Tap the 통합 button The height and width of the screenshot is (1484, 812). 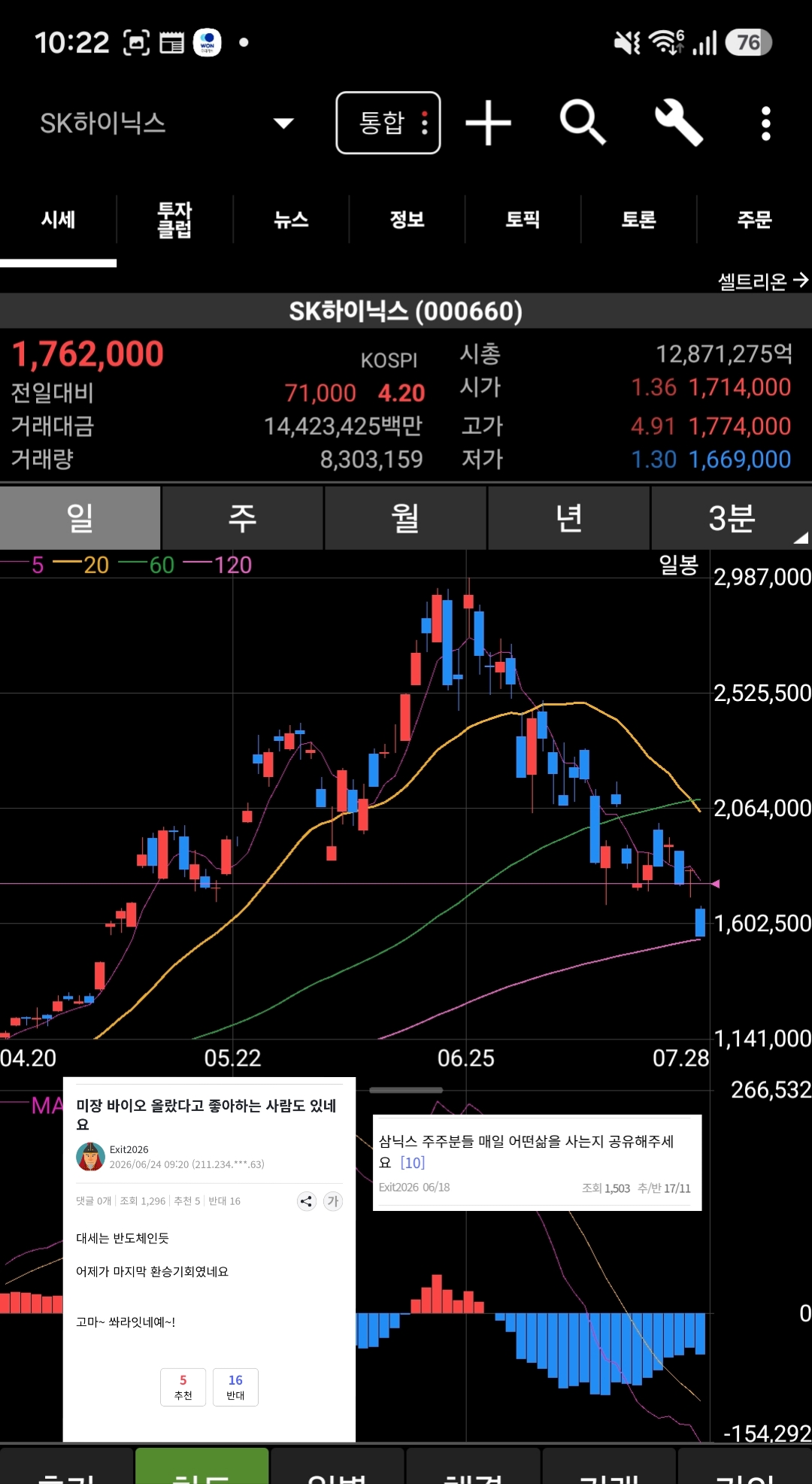tap(388, 123)
